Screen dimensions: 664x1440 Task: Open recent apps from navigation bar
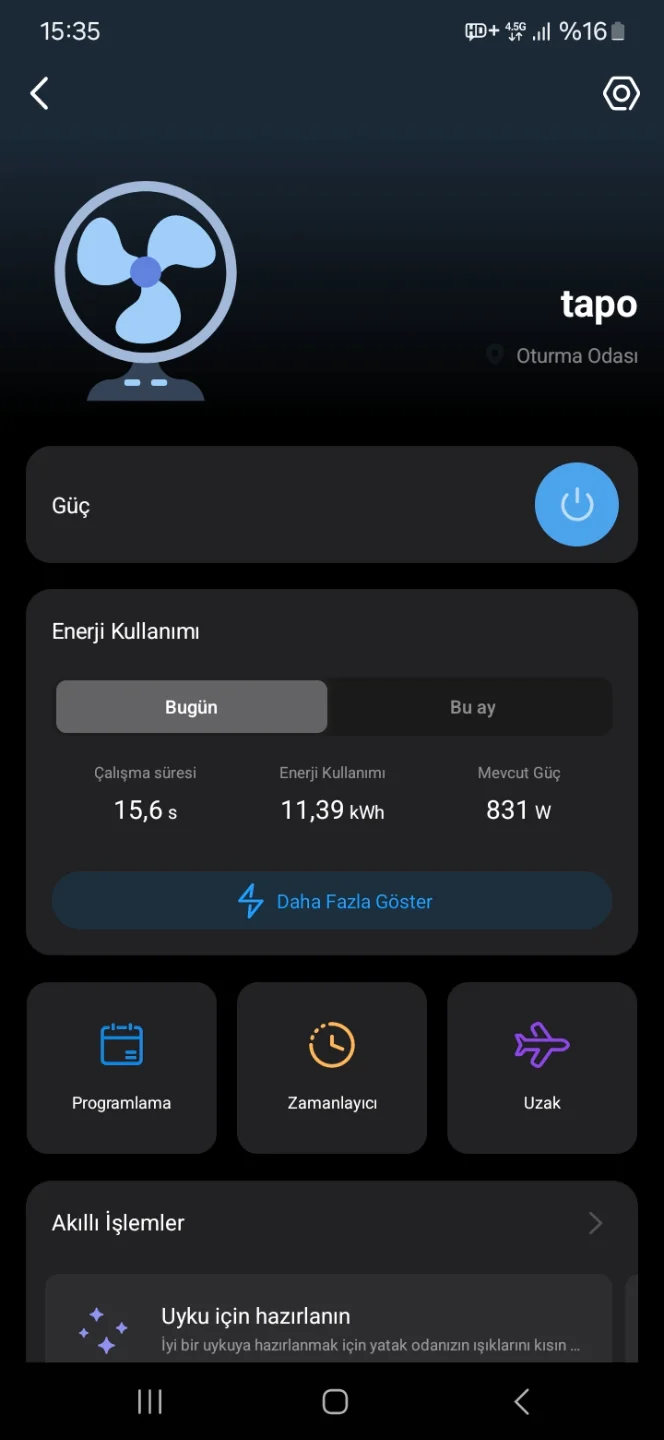pos(150,1402)
